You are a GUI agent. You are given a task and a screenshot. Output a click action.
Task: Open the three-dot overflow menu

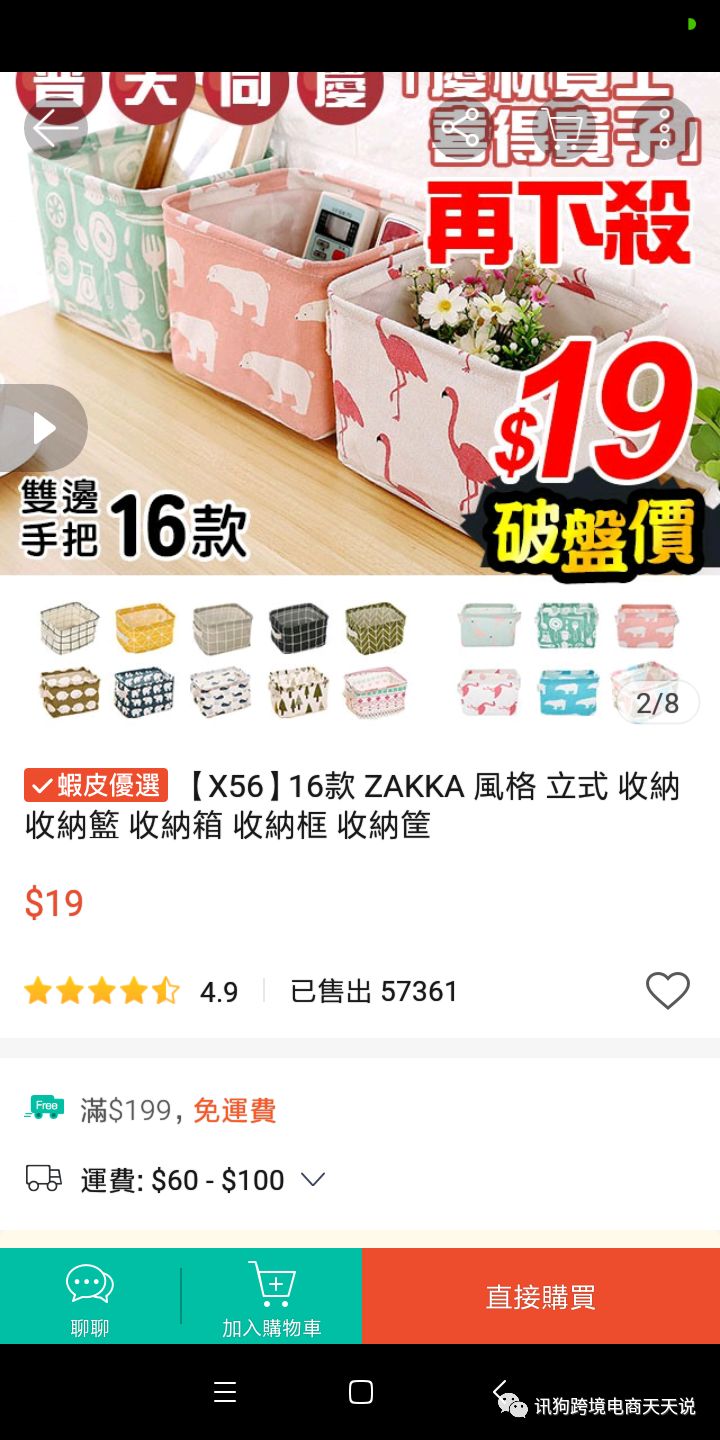pos(664,128)
